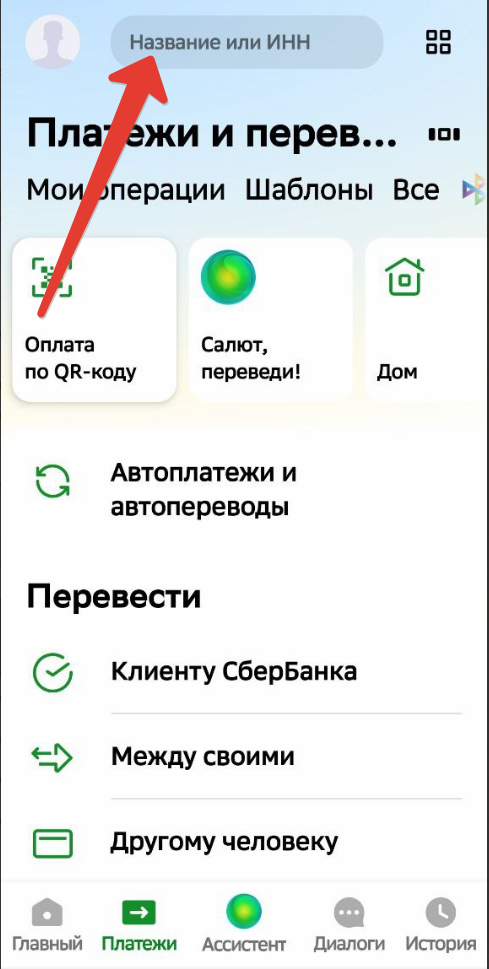This screenshot has width=489, height=969.
Task: Open the Салют, переведи! card
Action: pyautogui.click(x=271, y=319)
